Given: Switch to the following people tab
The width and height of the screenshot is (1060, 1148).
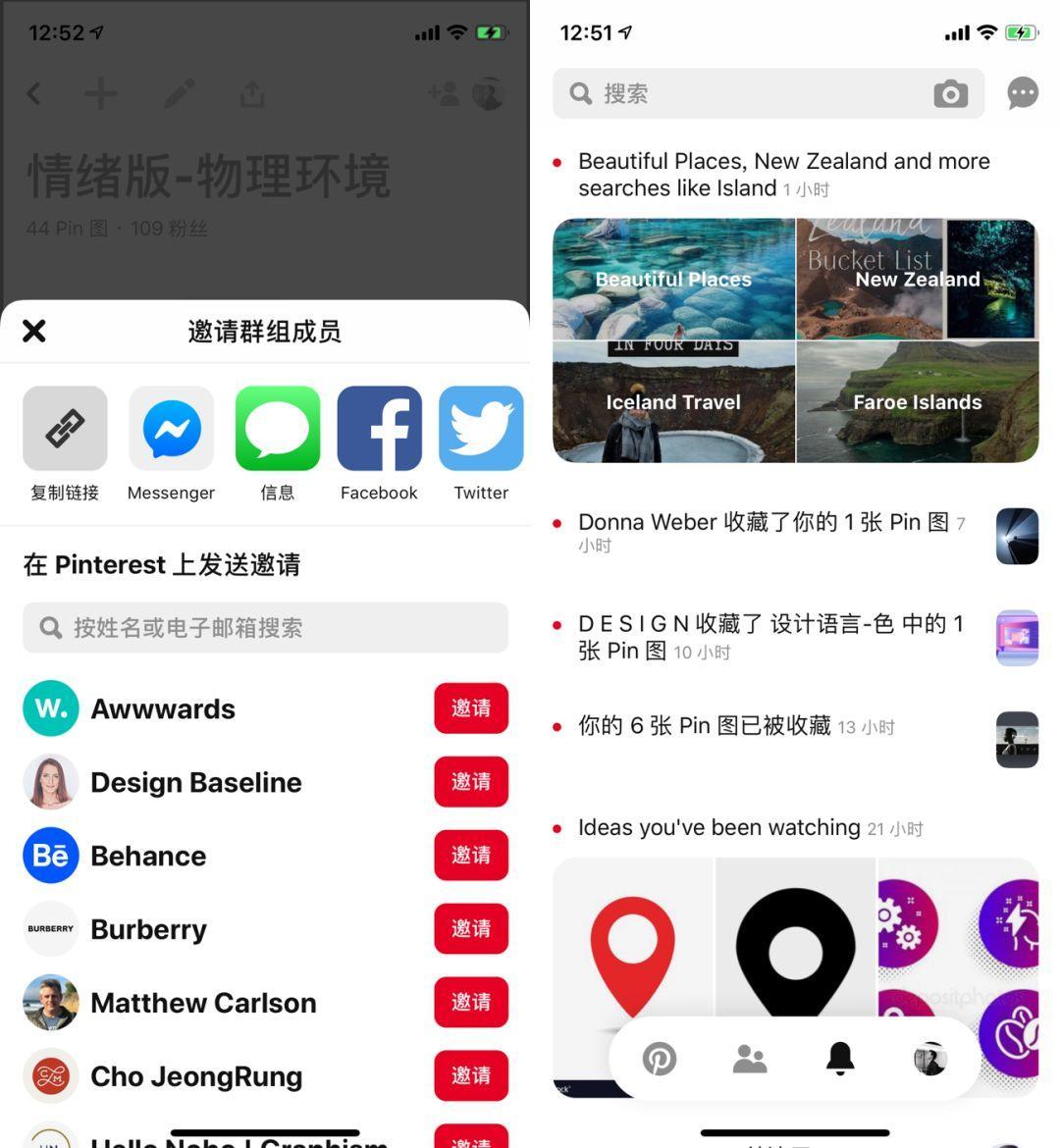Looking at the screenshot, I should pos(750,1059).
